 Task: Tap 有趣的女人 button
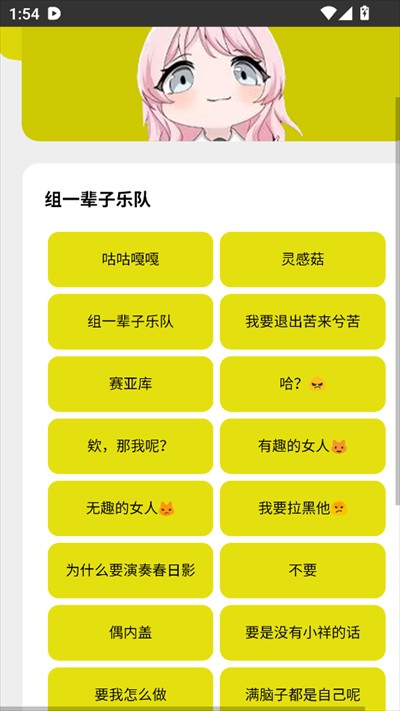pos(302,446)
